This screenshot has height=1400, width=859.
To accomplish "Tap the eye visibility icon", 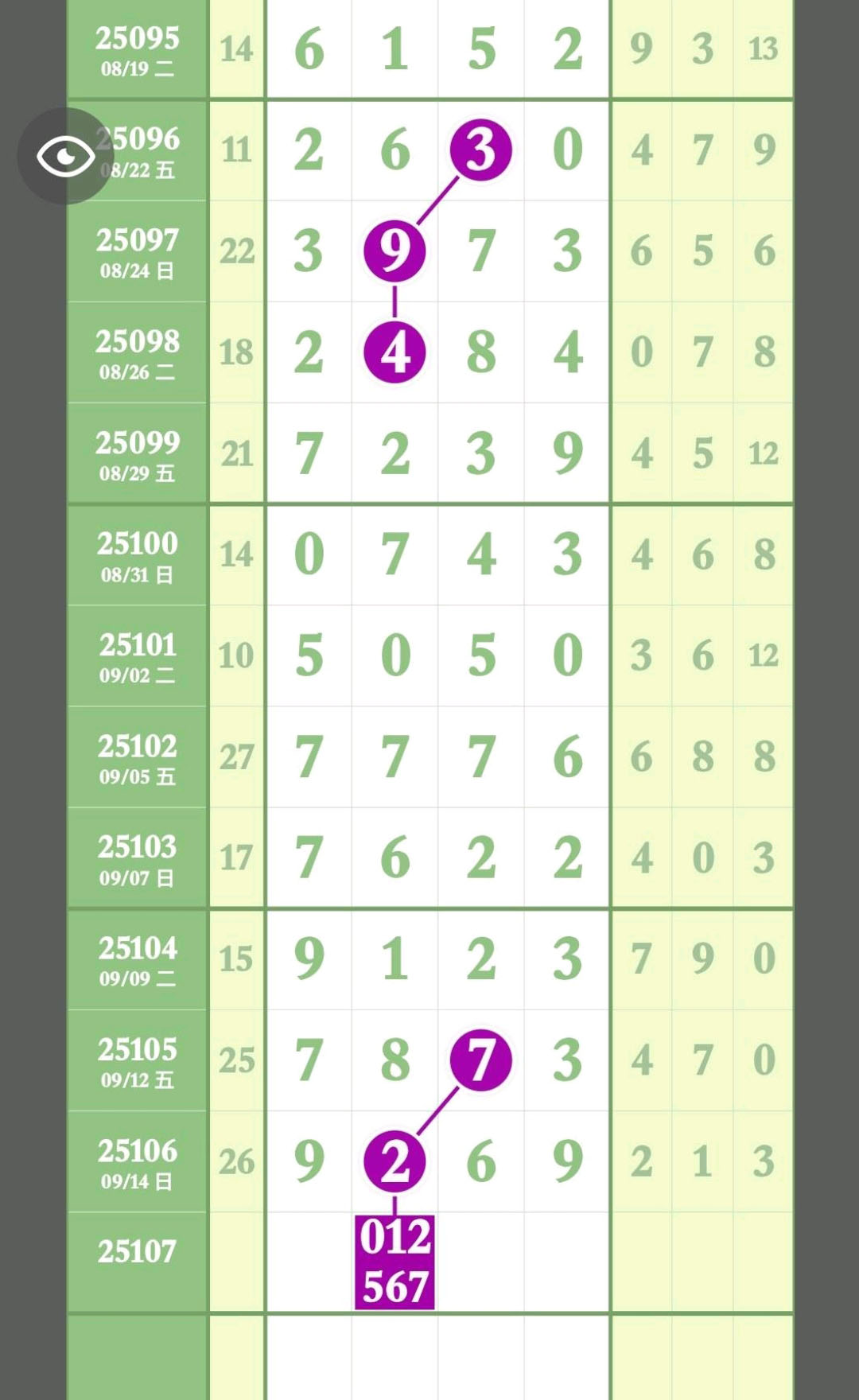I will point(66,156).
